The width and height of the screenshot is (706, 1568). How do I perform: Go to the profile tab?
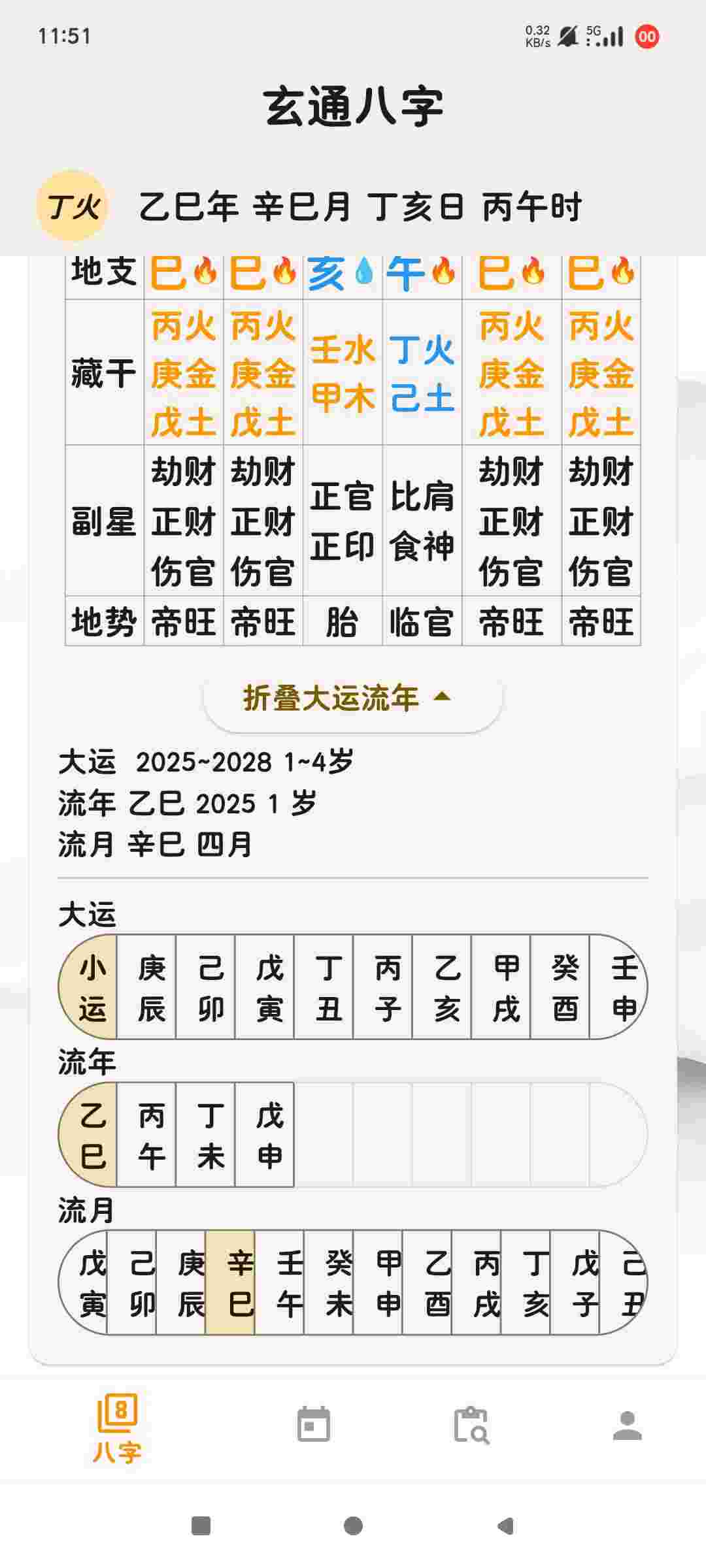pos(627,1424)
